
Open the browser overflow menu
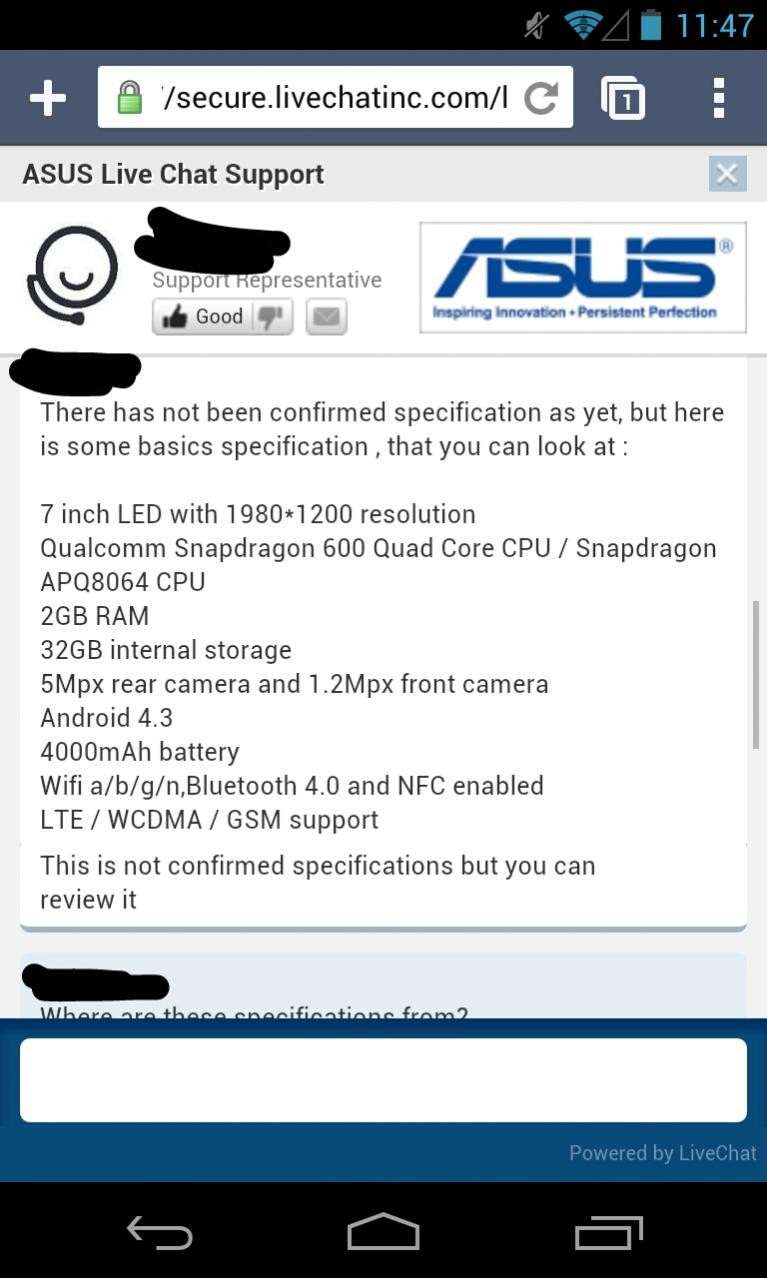(718, 98)
